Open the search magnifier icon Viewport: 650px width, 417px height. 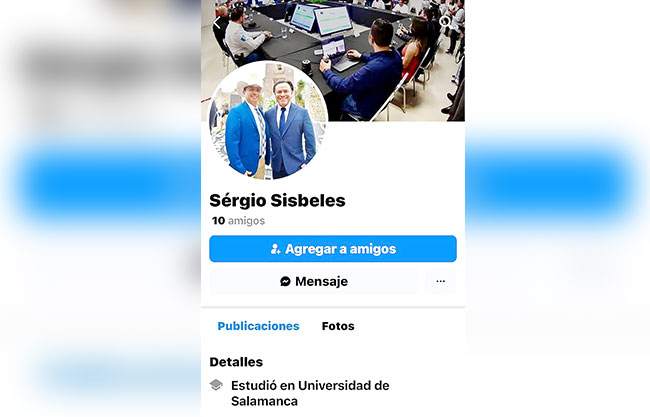click(445, 20)
